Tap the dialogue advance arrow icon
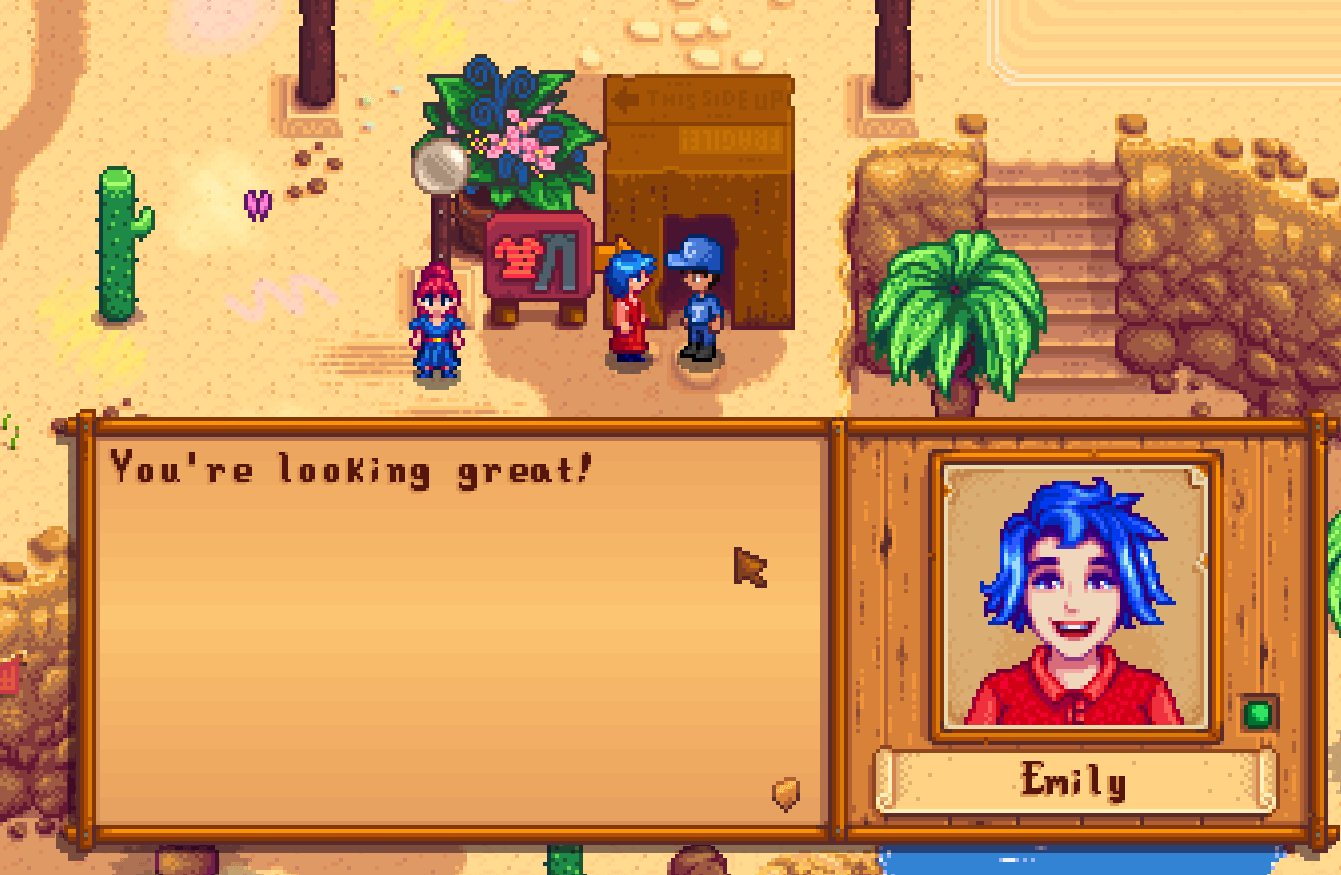 786,794
